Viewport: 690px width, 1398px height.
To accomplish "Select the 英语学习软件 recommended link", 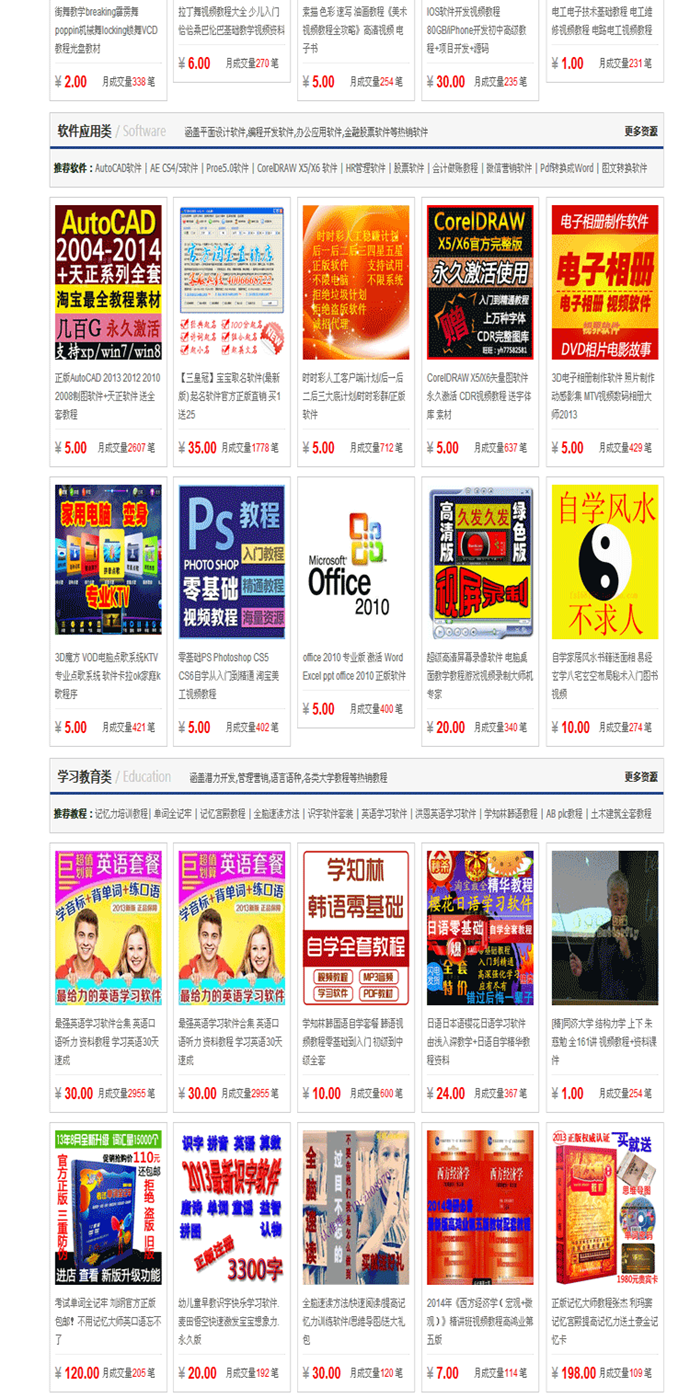I will pyautogui.click(x=384, y=813).
